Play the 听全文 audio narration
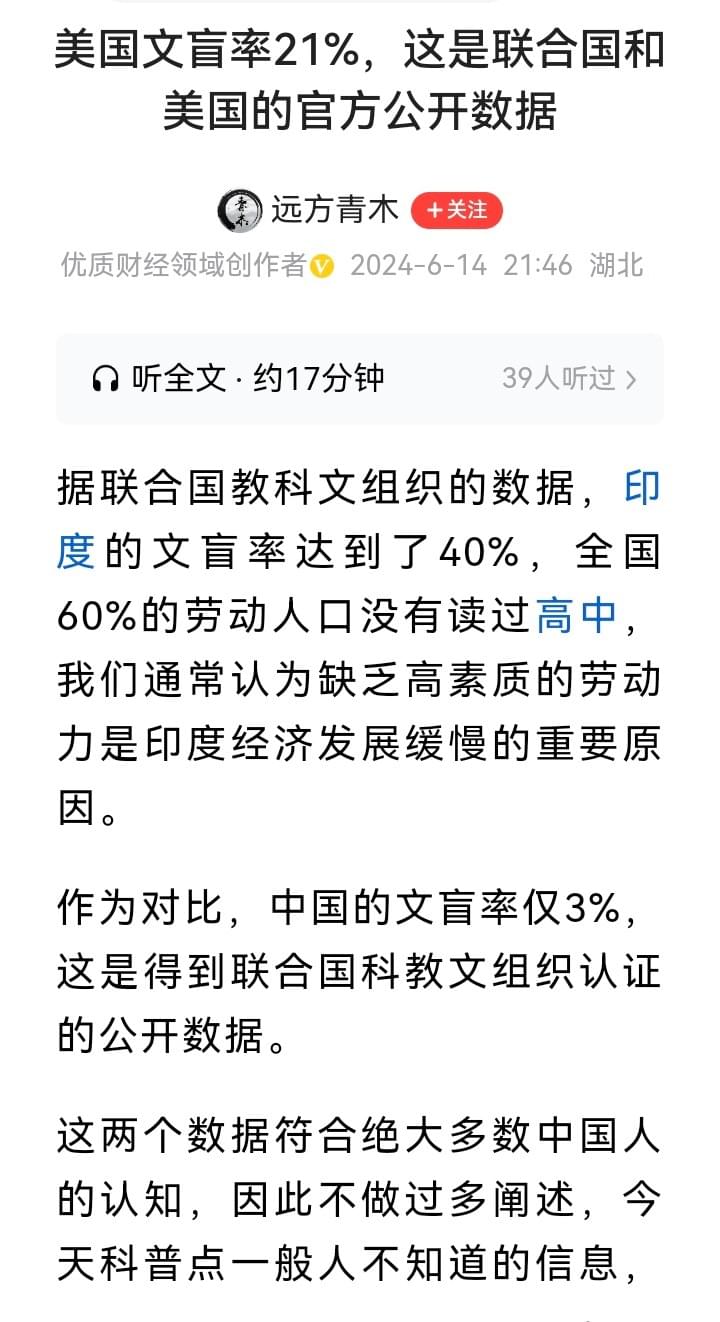This screenshot has height=1322, width=720. [x=238, y=378]
